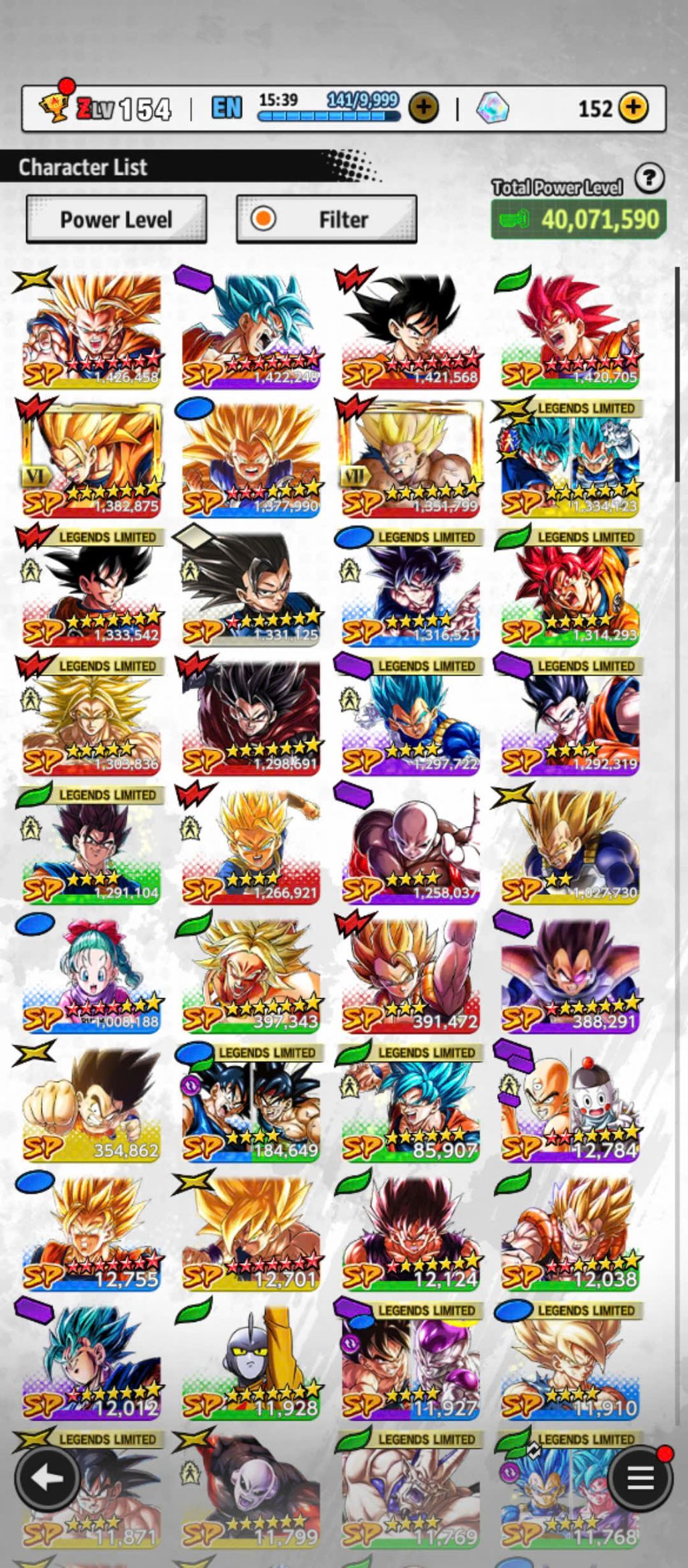This screenshot has height=1568, width=688.
Task: Select the character with power 1,426,458
Action: pos(92,328)
